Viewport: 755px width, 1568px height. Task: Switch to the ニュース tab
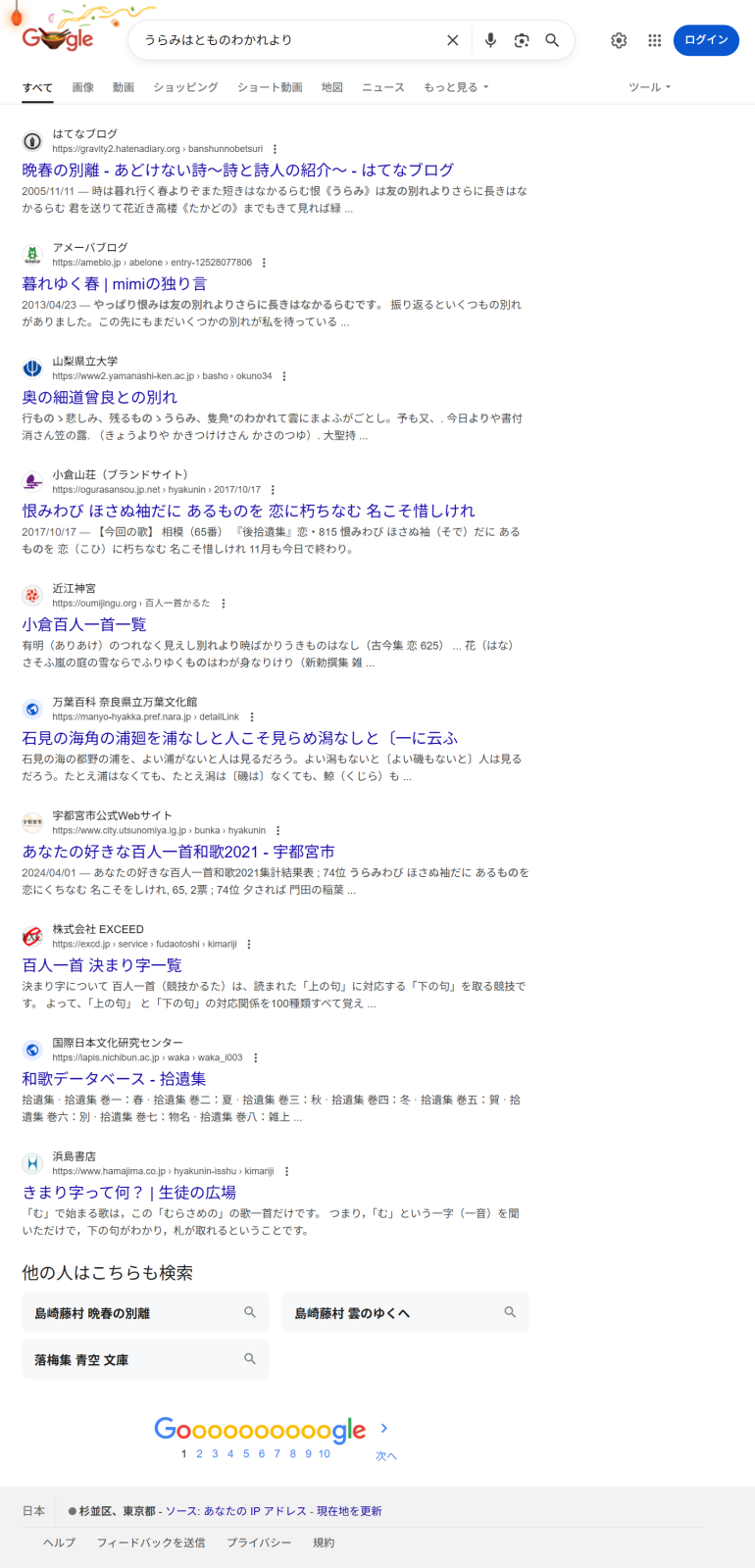click(x=383, y=87)
